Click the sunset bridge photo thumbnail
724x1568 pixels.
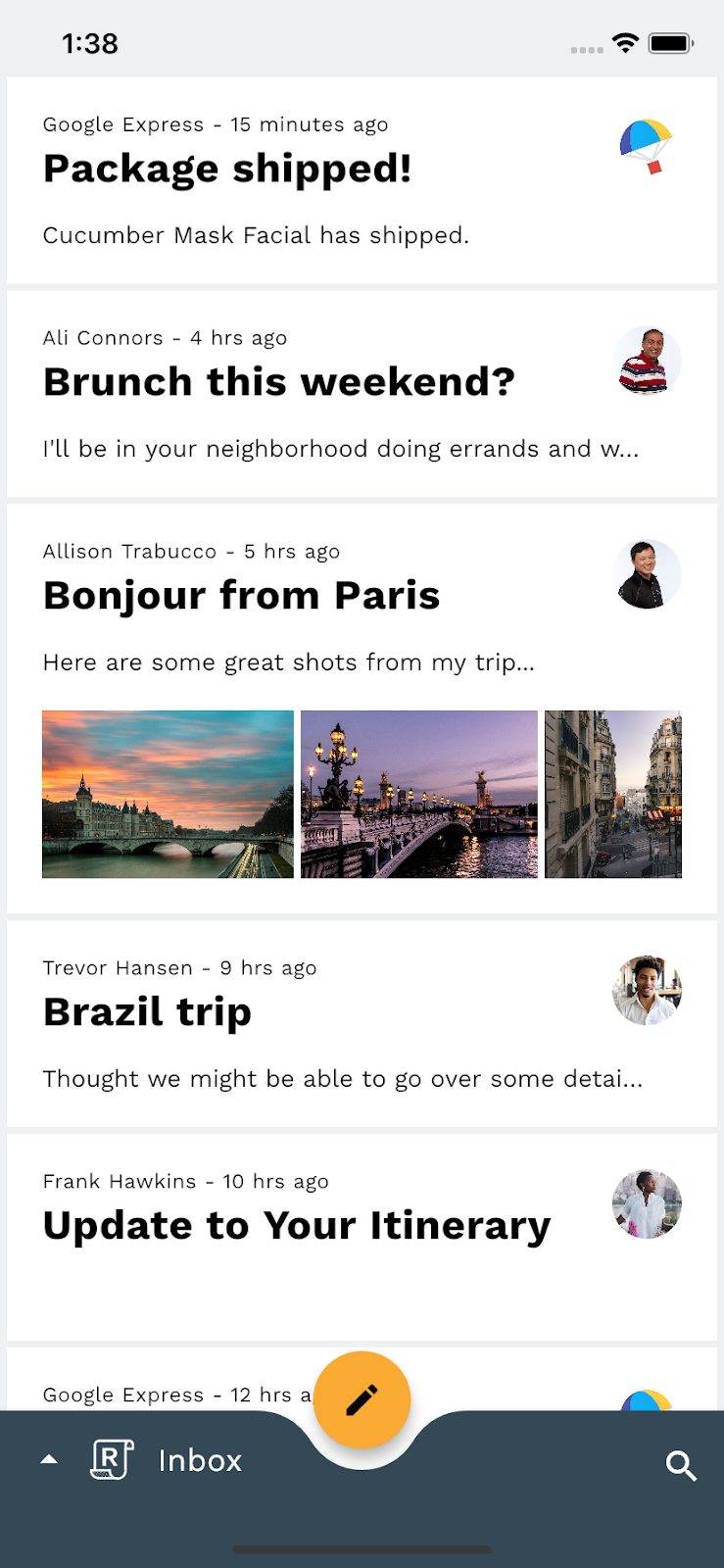167,794
